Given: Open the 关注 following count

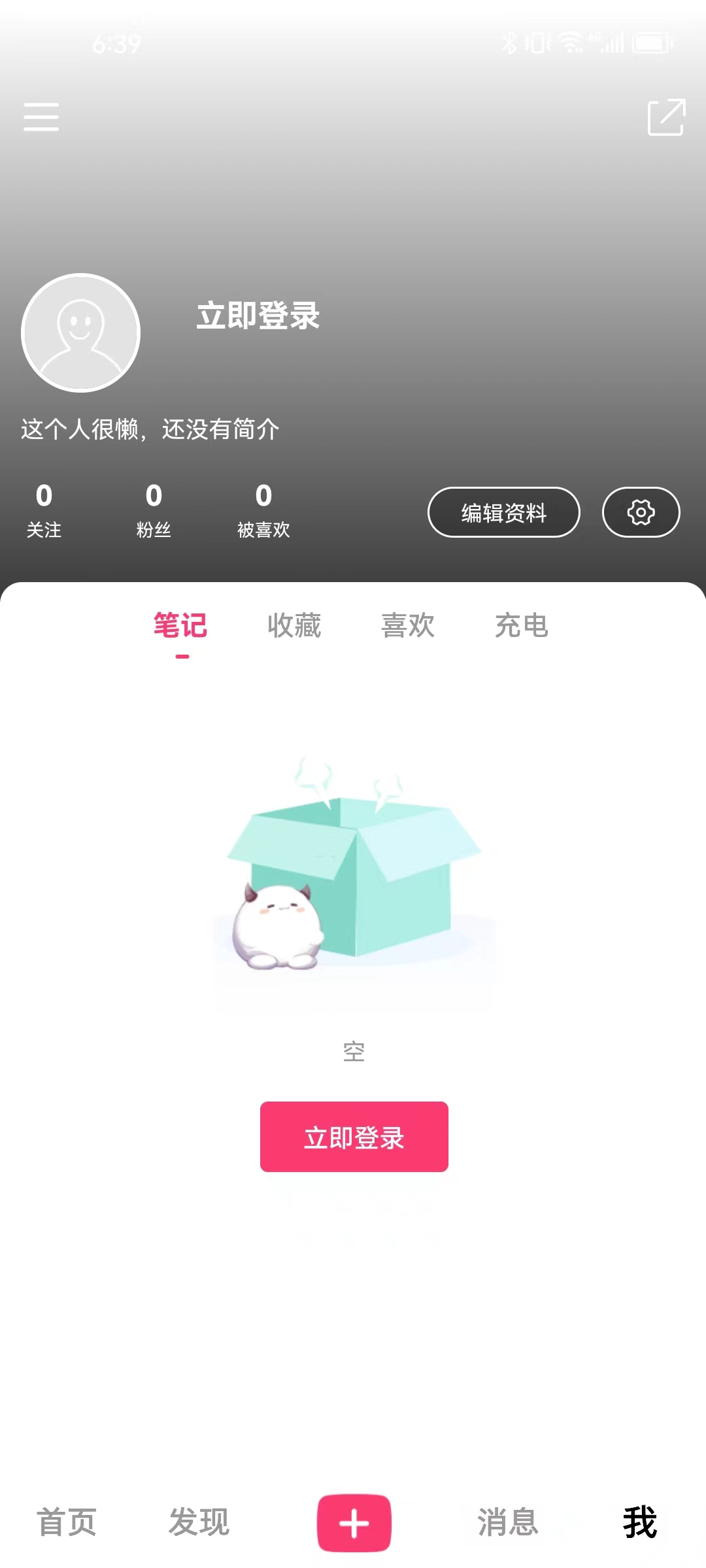Looking at the screenshot, I should [44, 510].
